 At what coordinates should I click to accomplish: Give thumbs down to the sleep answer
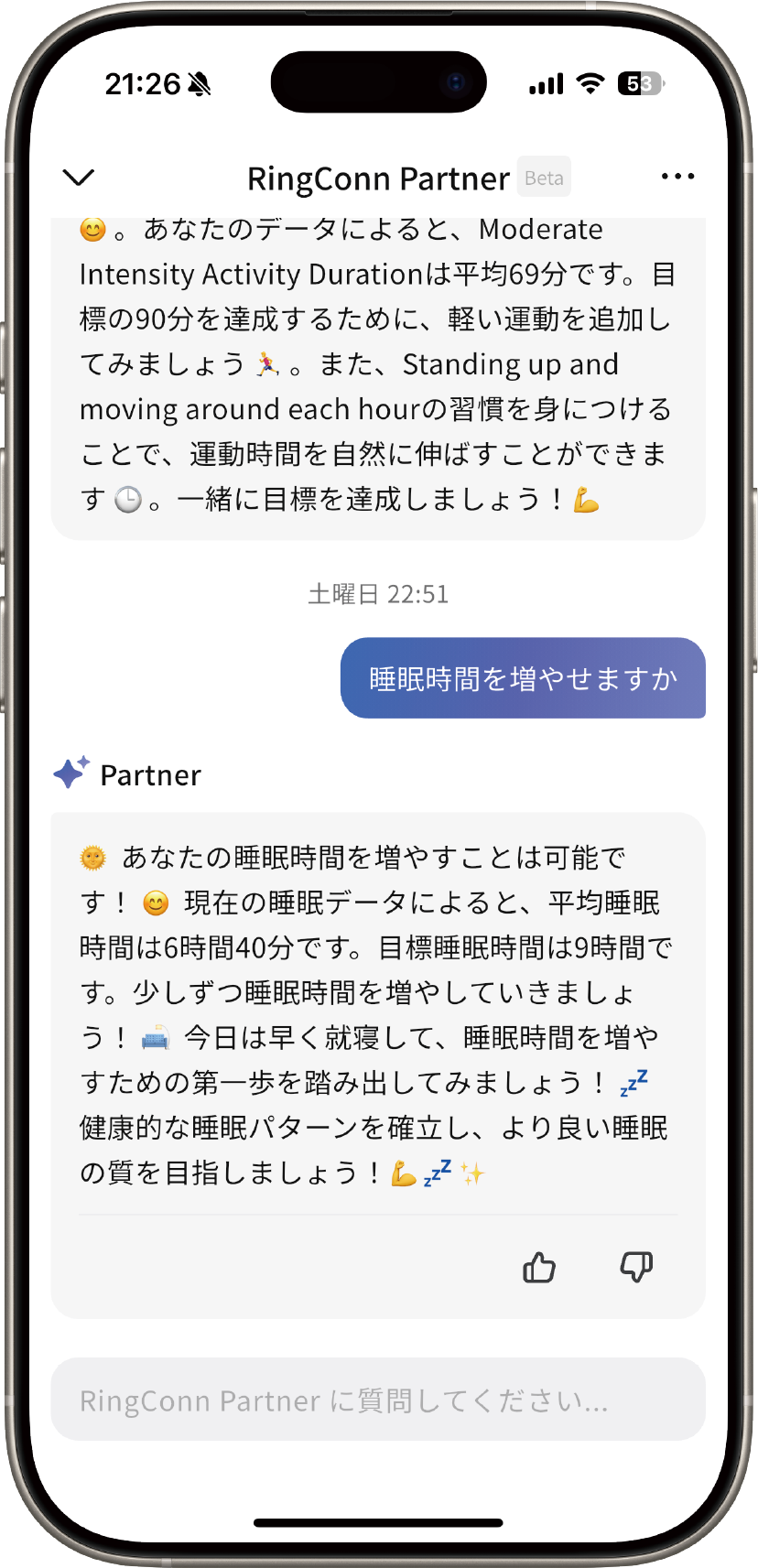[x=636, y=1268]
